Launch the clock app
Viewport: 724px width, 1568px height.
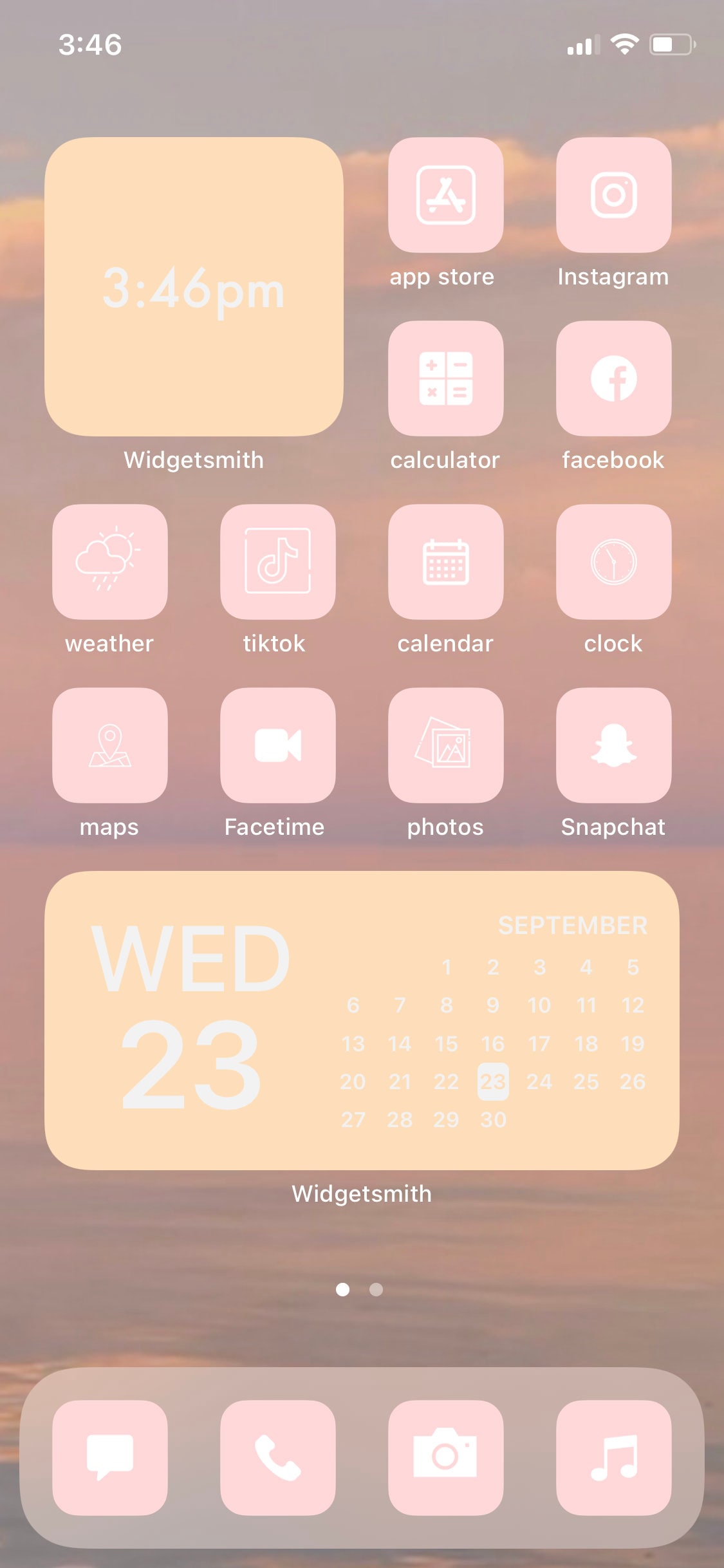tap(613, 561)
